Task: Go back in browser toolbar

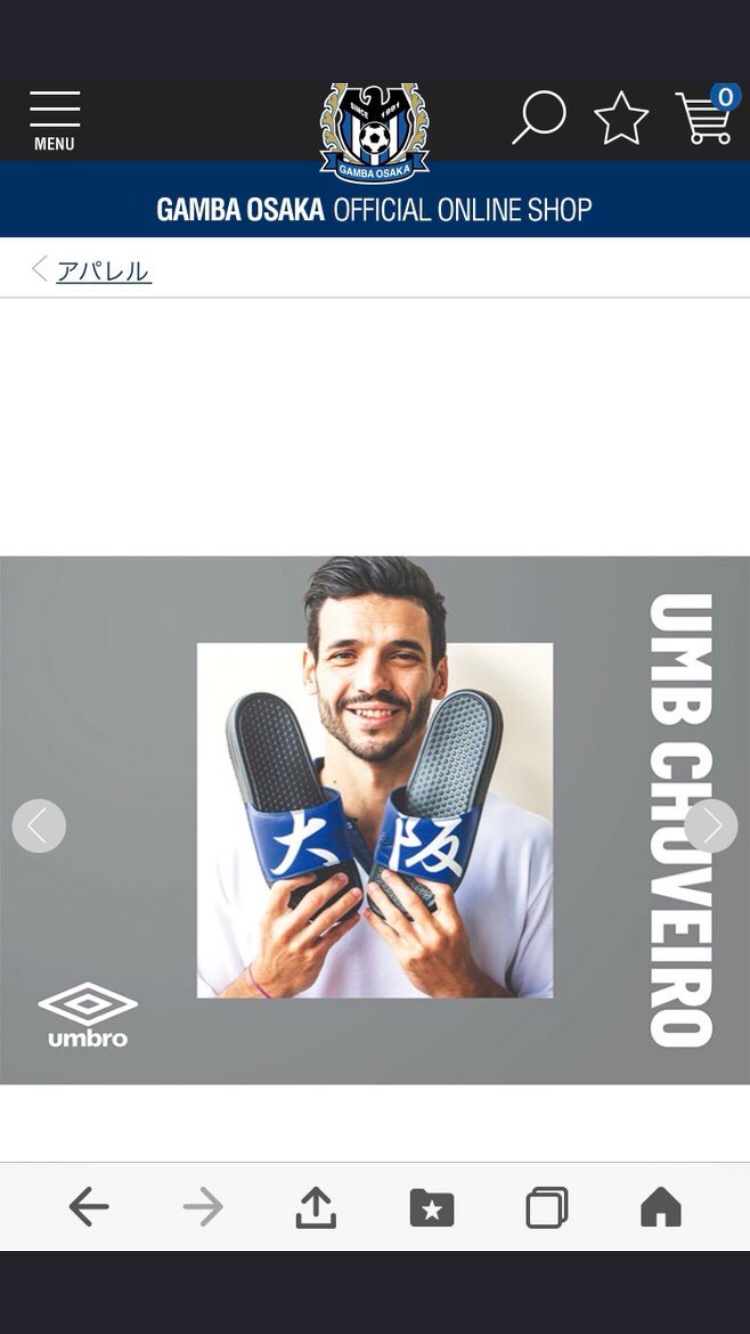Action: tap(89, 1208)
